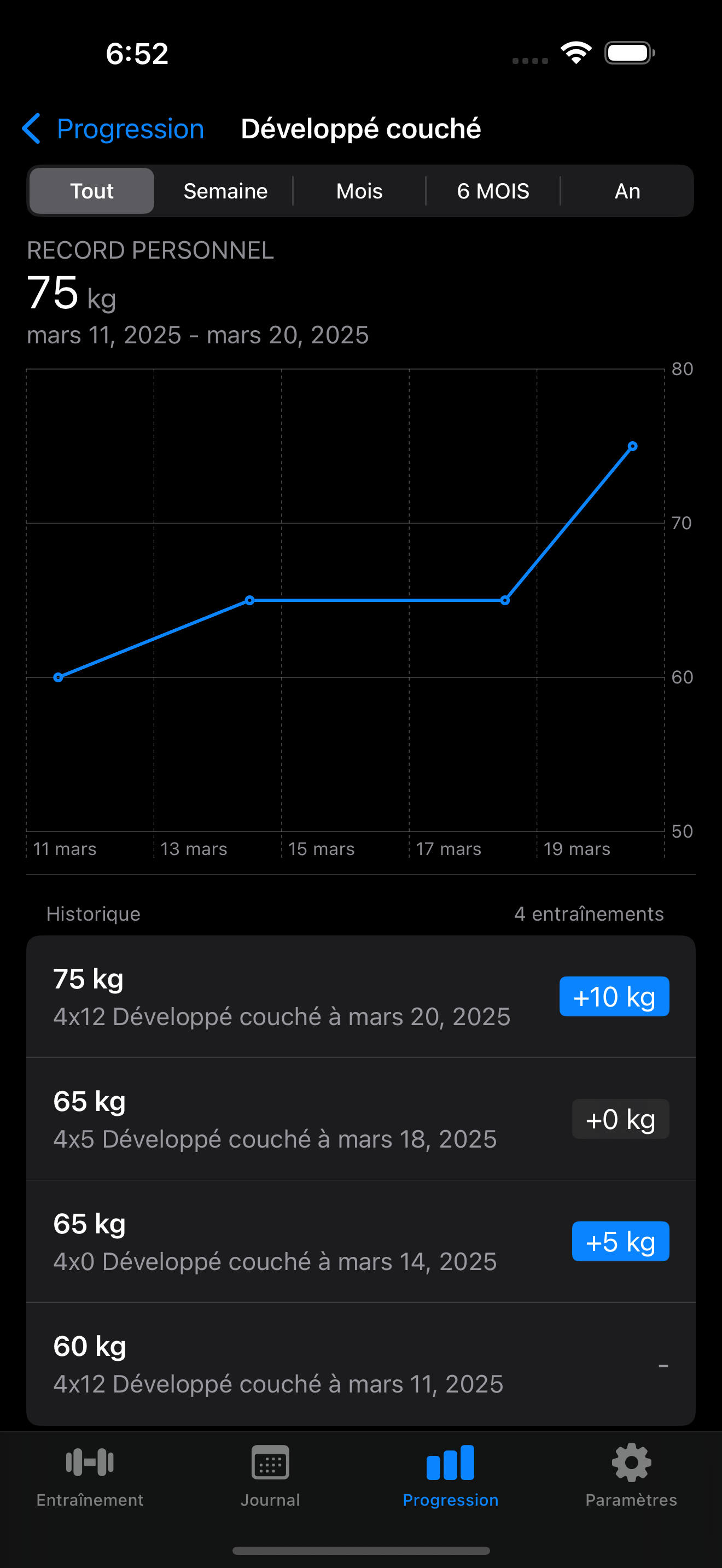Go back to Progression
This screenshot has height=1568, width=722.
click(x=113, y=129)
